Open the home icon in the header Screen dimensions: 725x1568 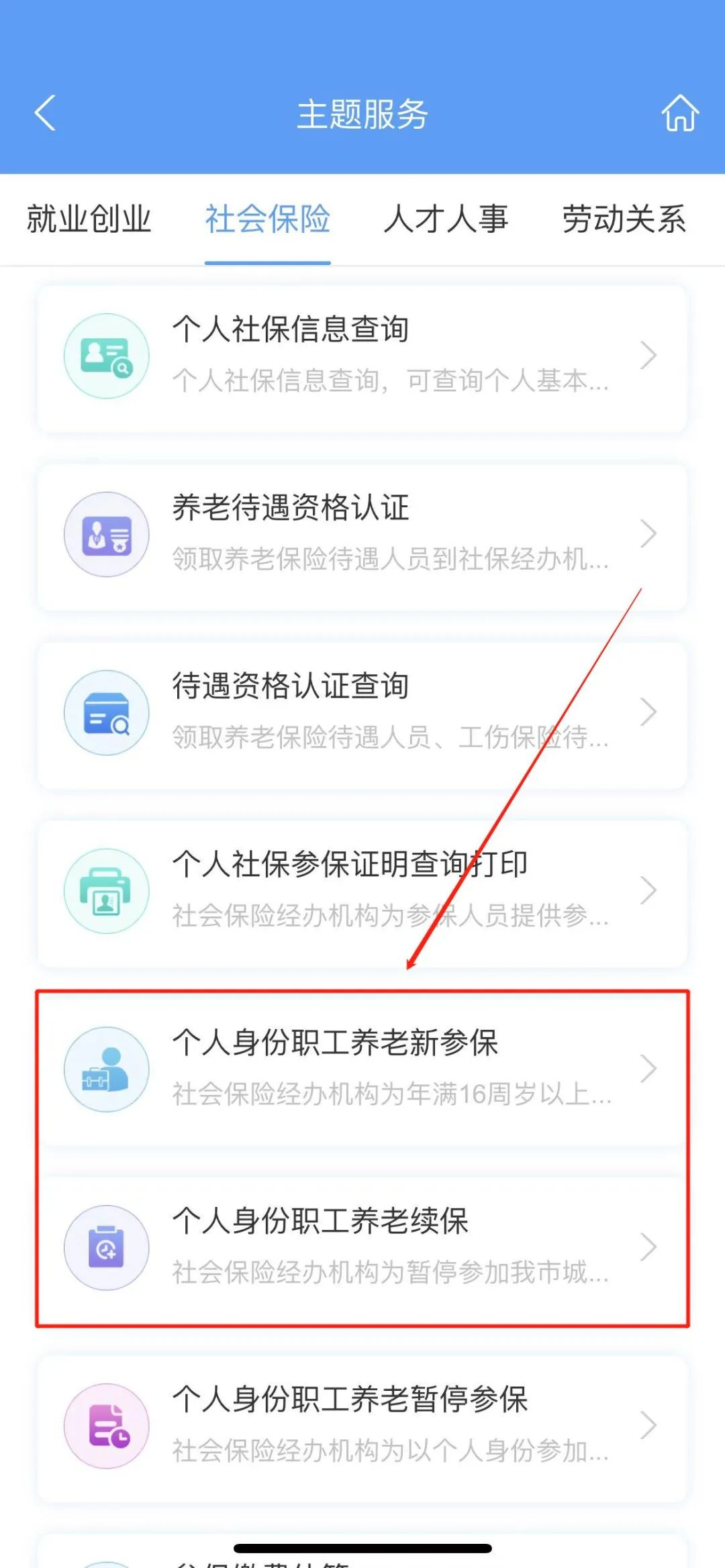(679, 113)
